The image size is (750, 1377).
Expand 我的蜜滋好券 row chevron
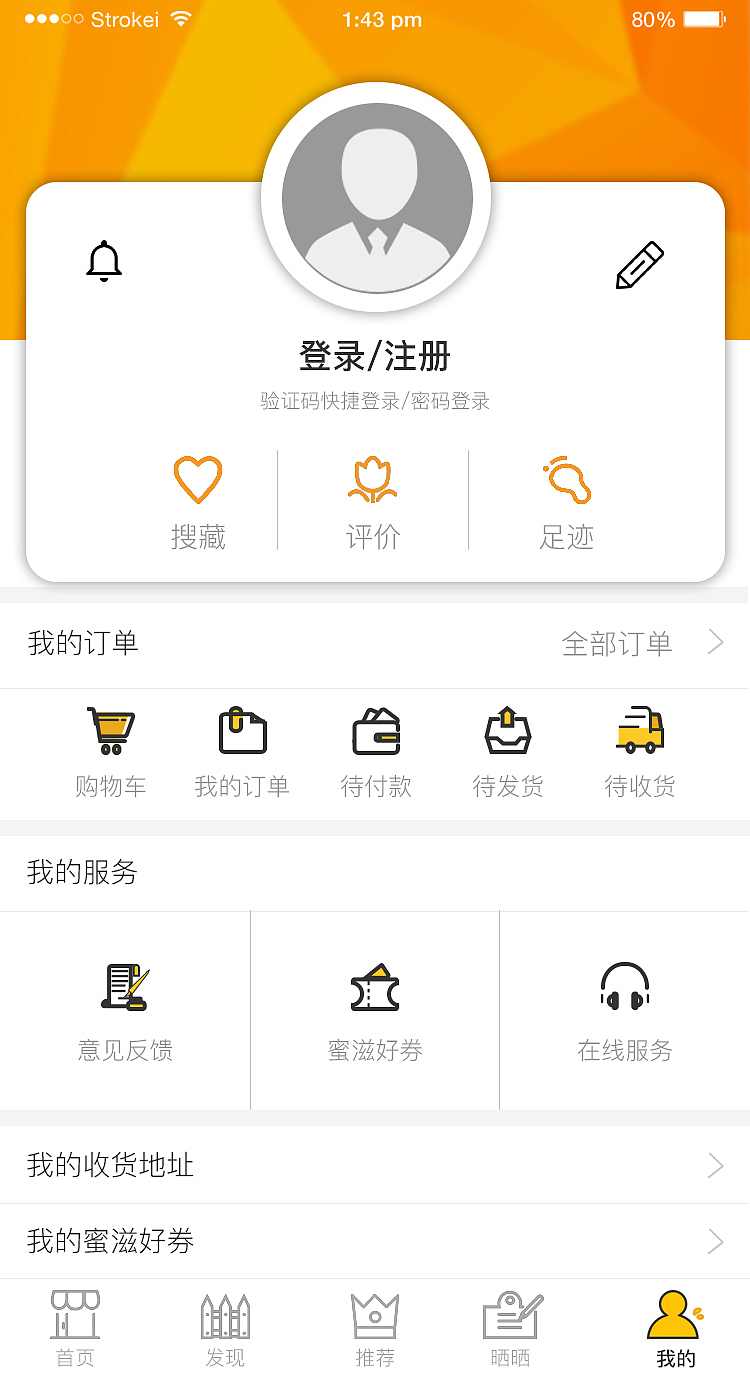(x=716, y=1241)
